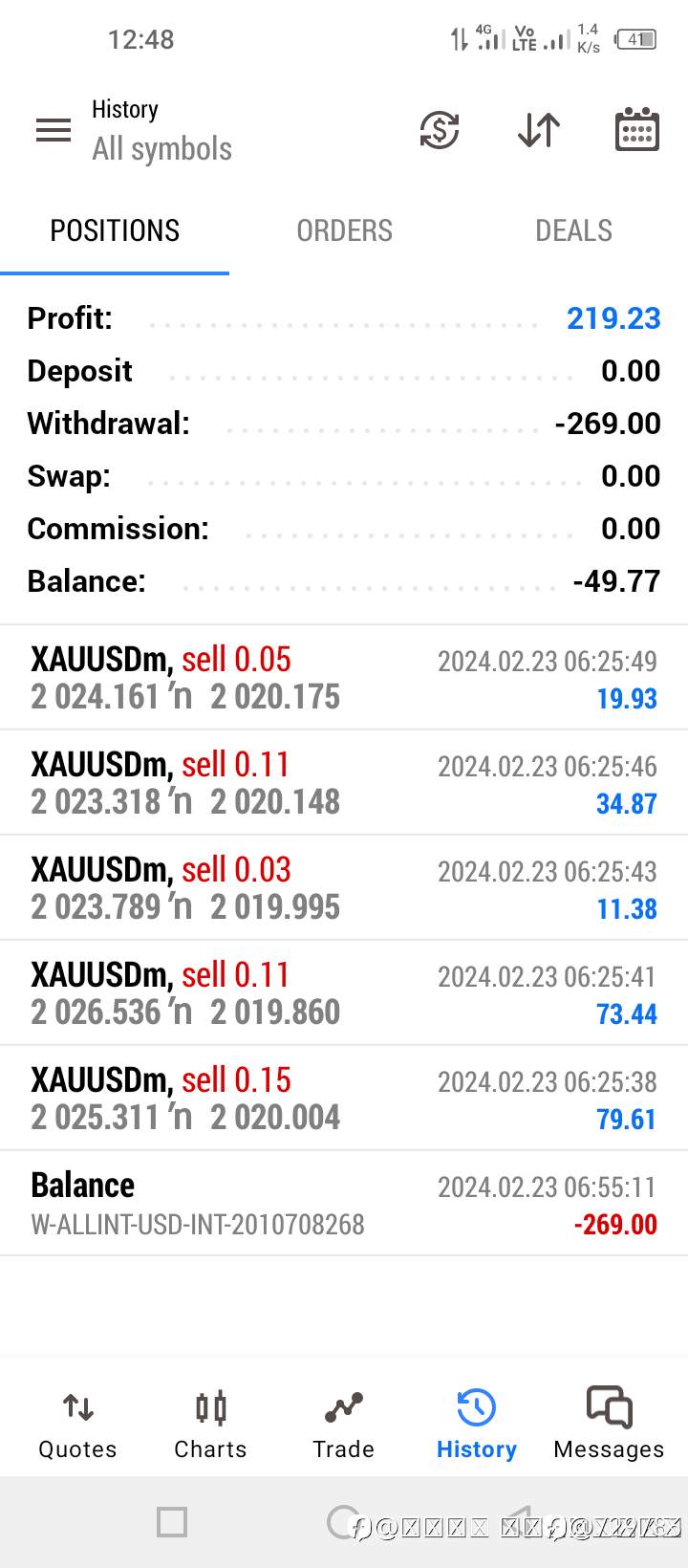The height and width of the screenshot is (1568, 688).
Task: Open the Balance -269.00 withdrawal entry
Action: (x=344, y=1204)
